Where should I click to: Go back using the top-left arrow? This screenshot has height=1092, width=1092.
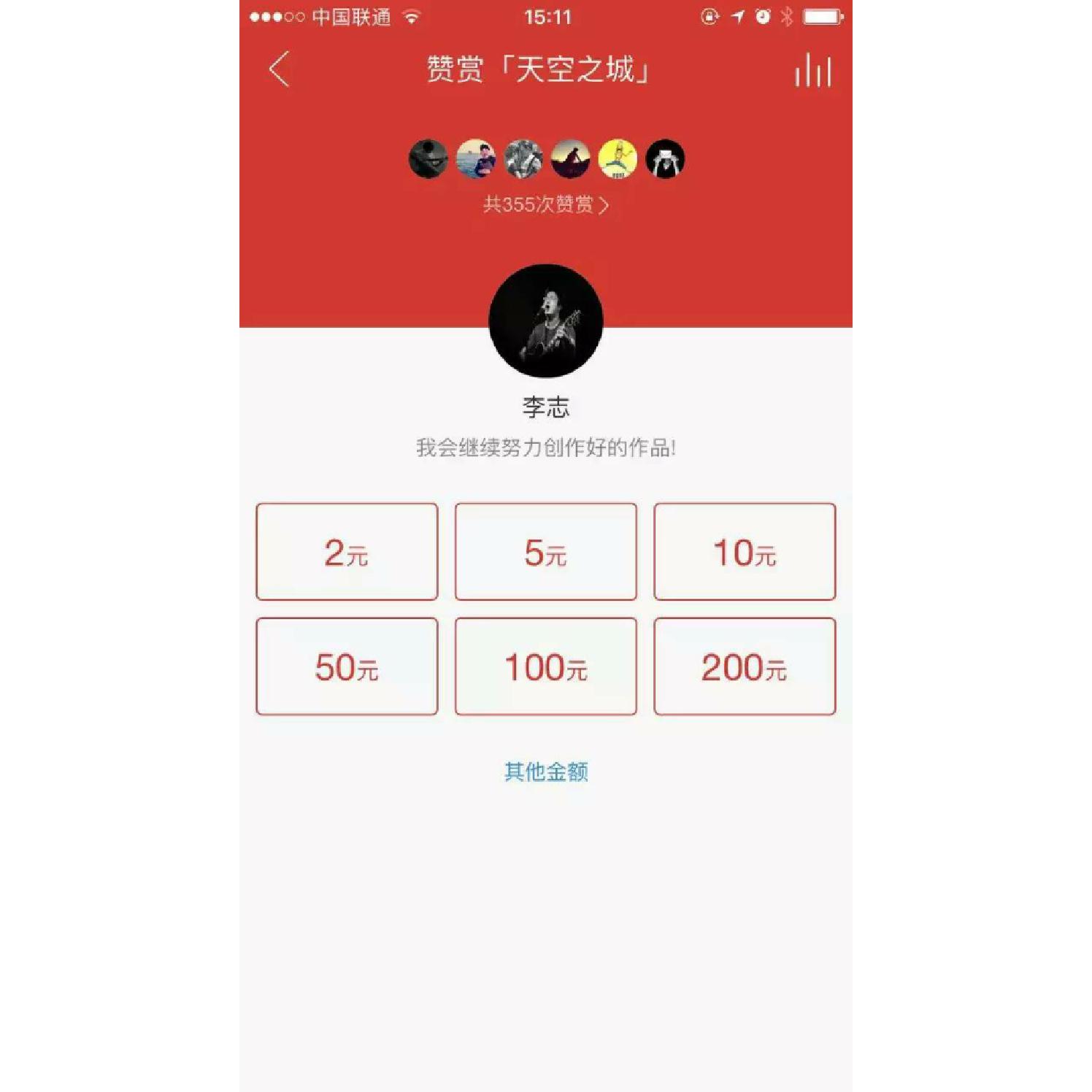pyautogui.click(x=280, y=69)
